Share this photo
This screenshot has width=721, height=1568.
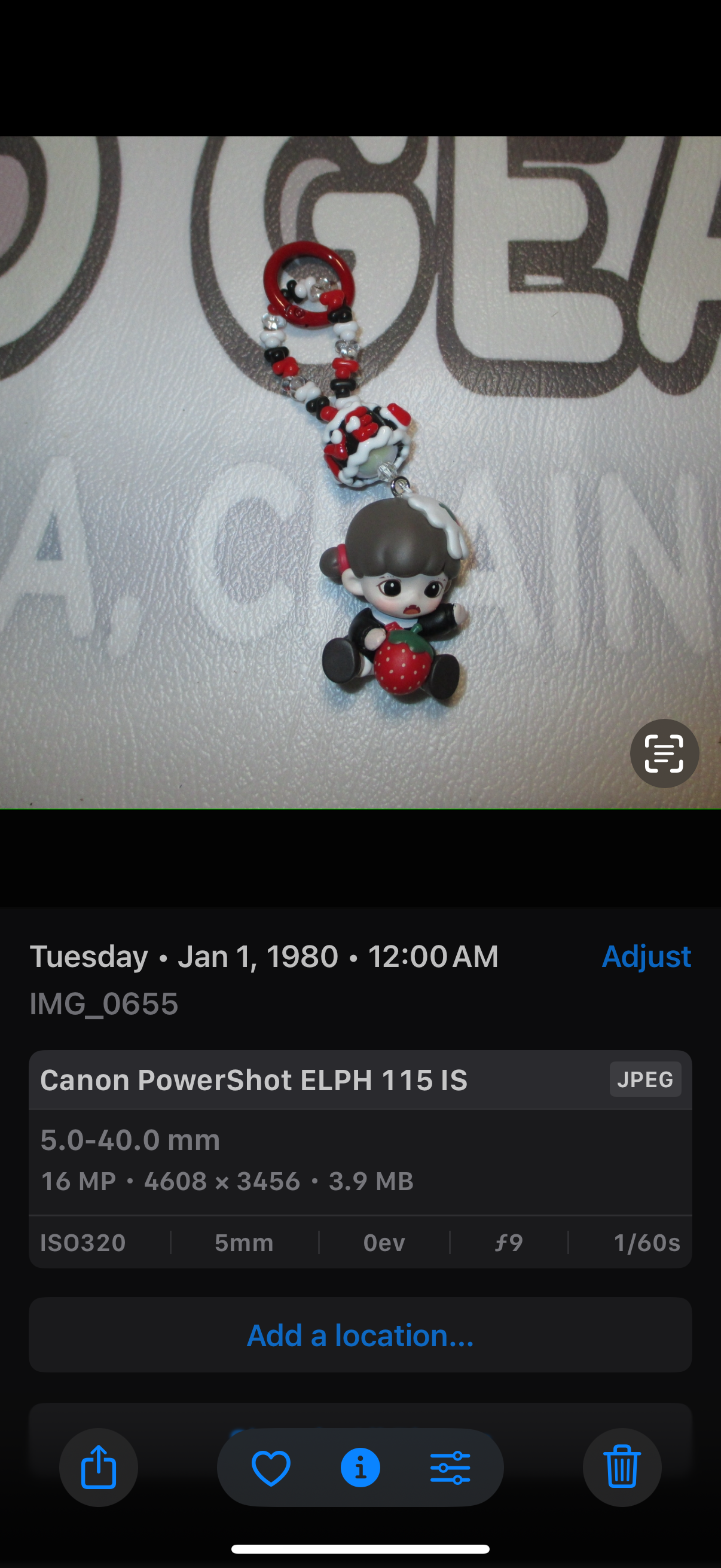(x=99, y=1467)
